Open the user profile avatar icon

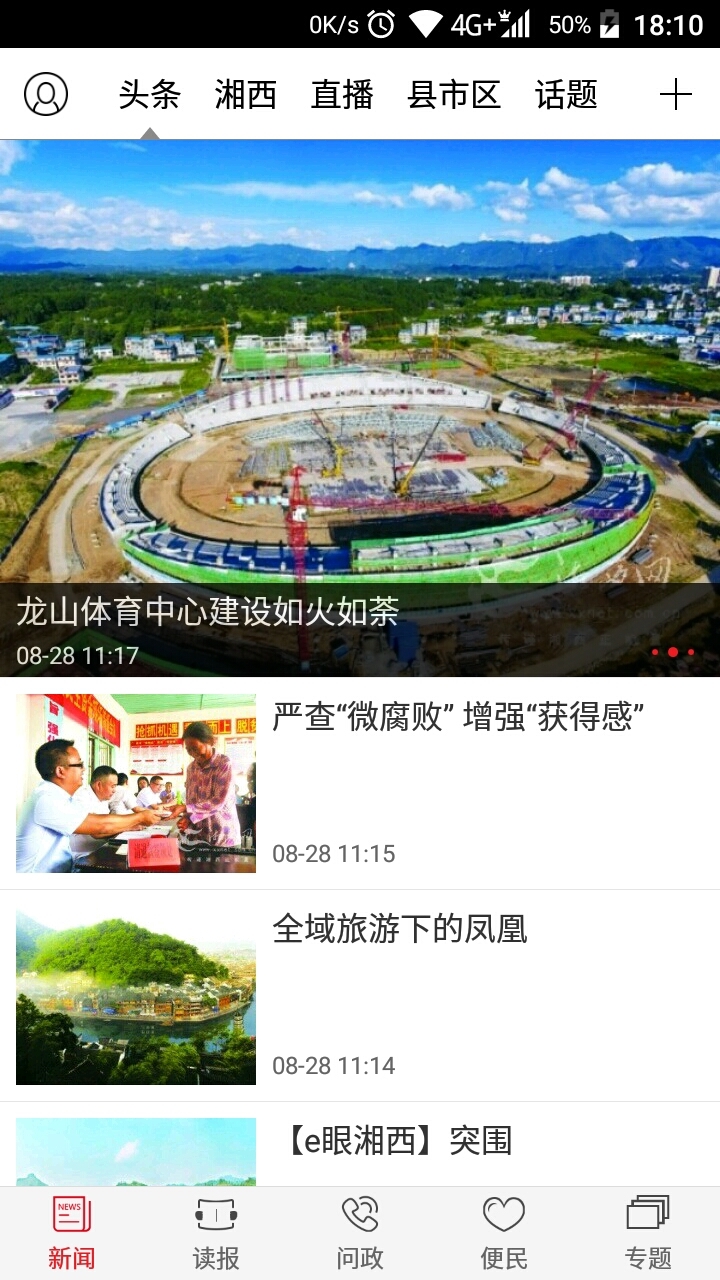pos(47,92)
